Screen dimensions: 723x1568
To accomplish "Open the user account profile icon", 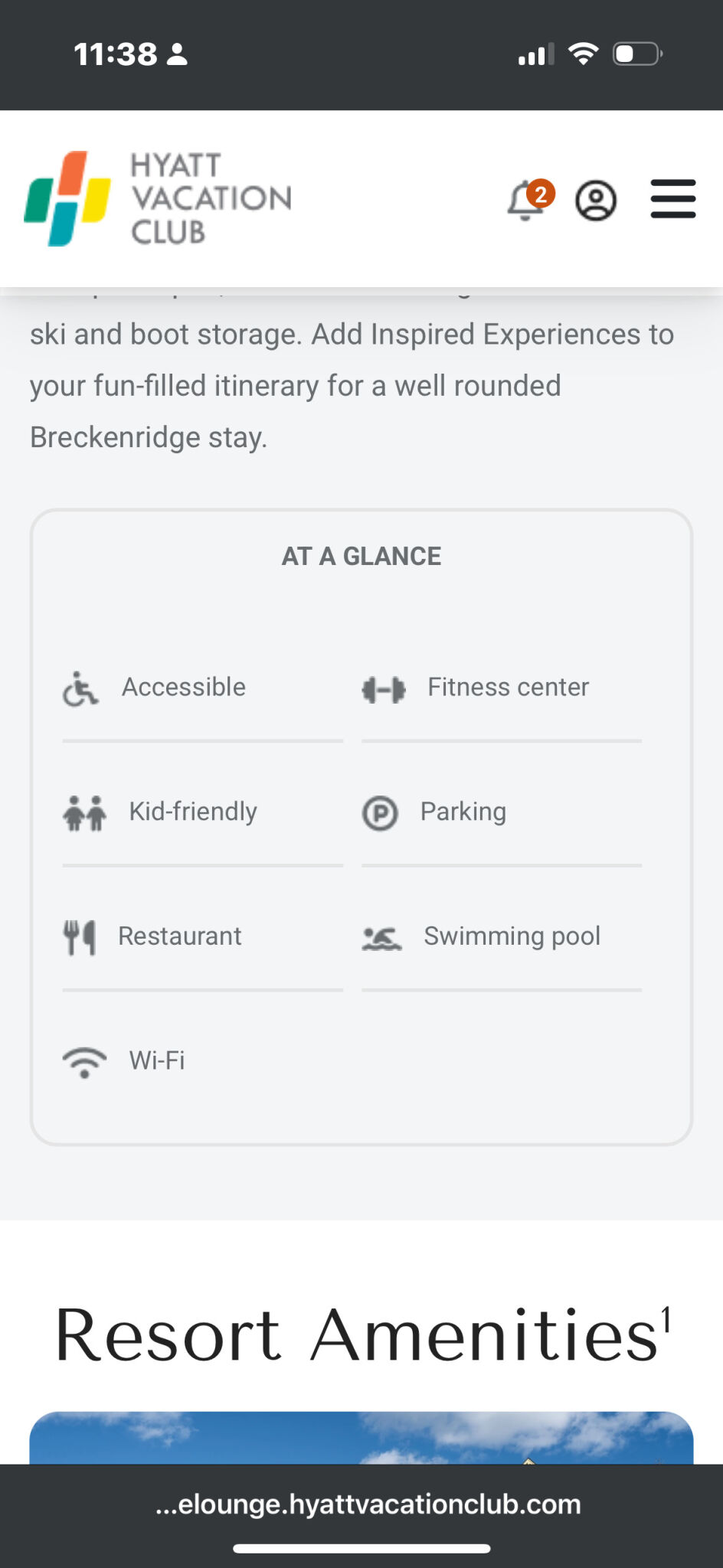I will pyautogui.click(x=596, y=201).
